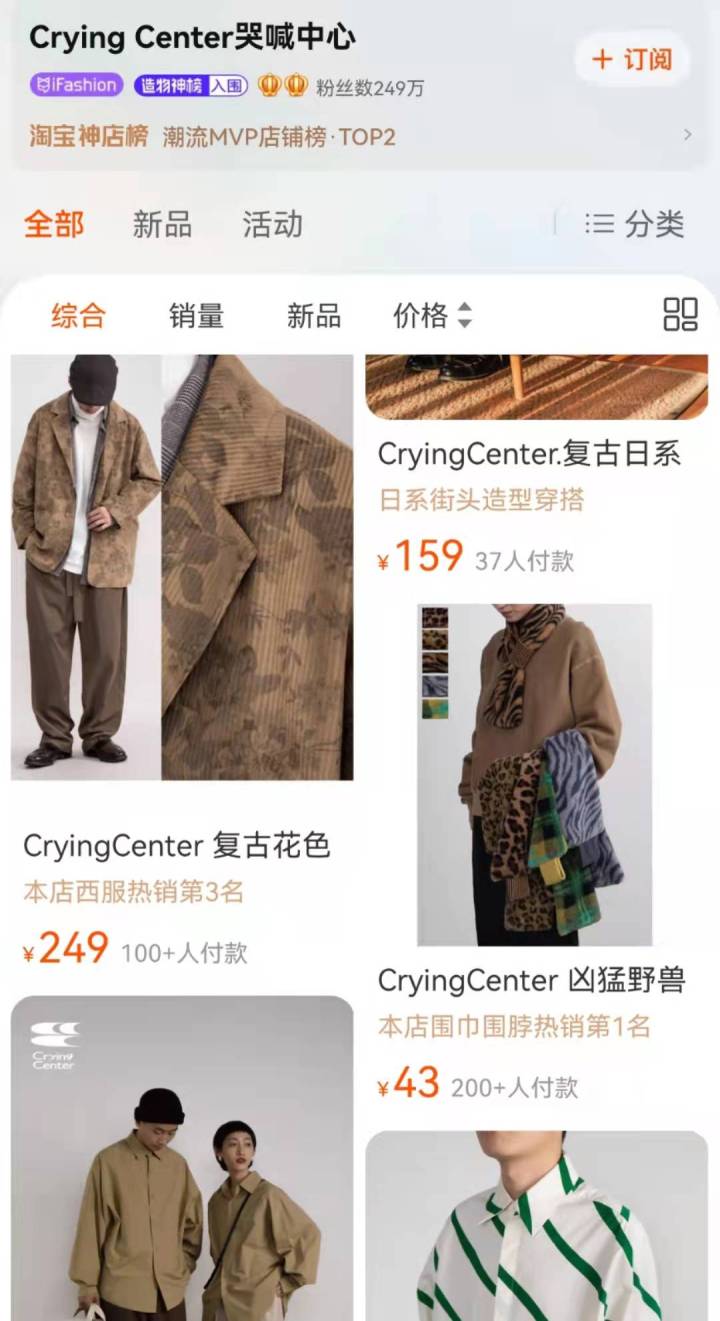720x1321 pixels.
Task: Switch to the 综合 sorting tab
Action: tap(78, 315)
